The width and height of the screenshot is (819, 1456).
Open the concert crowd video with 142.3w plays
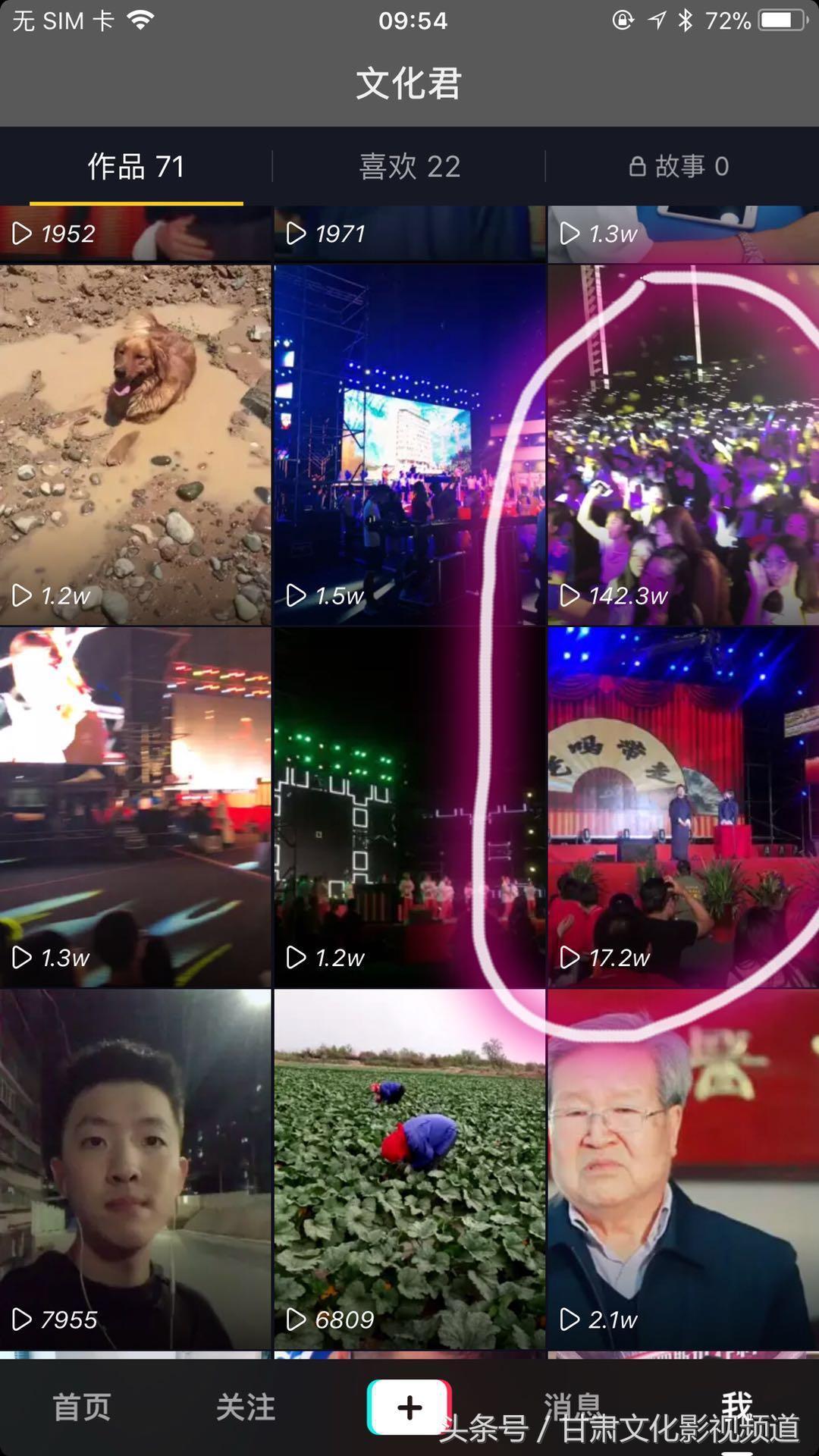(682, 444)
